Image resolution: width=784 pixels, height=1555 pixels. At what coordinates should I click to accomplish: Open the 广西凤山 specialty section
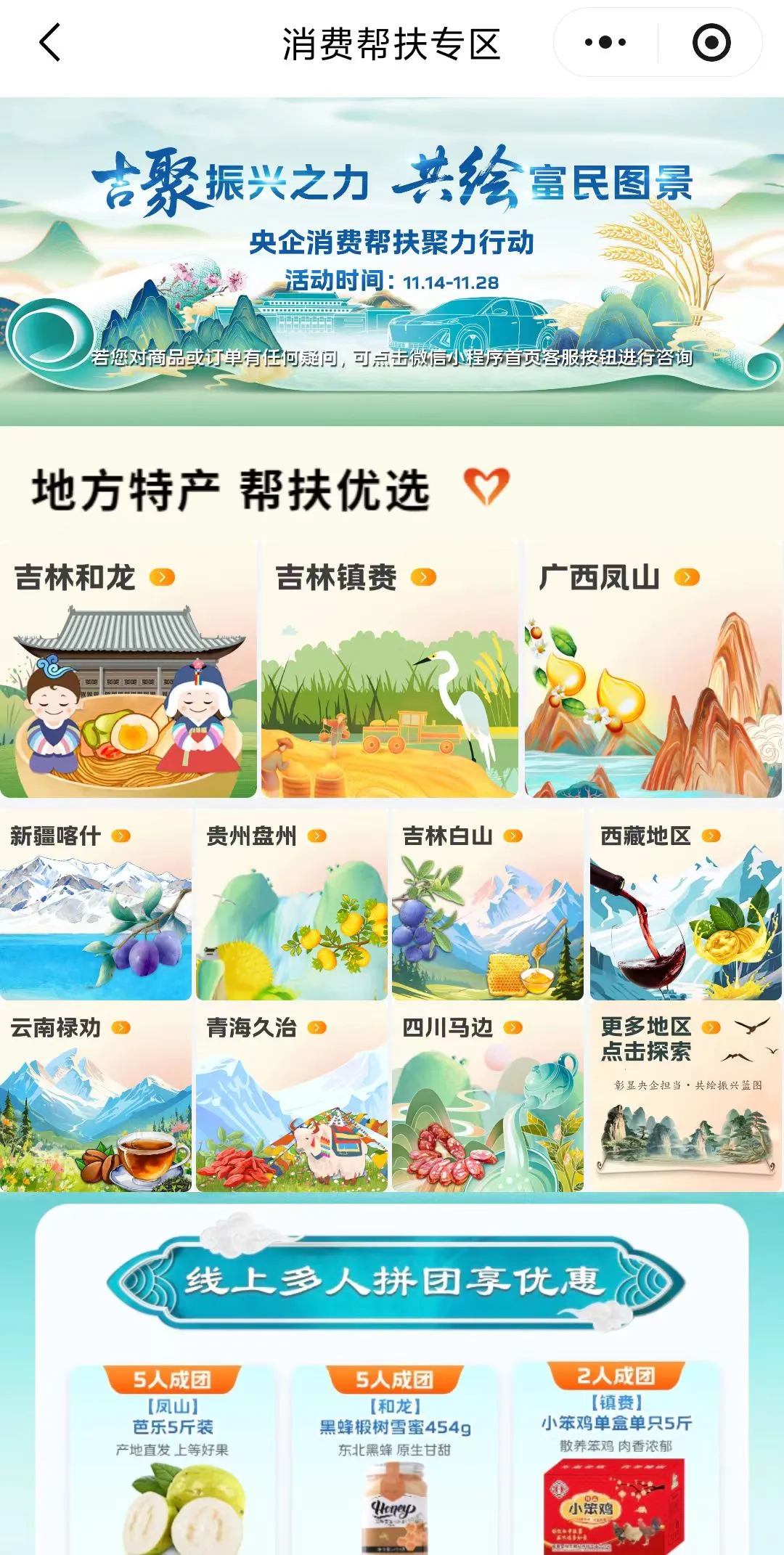[653, 669]
